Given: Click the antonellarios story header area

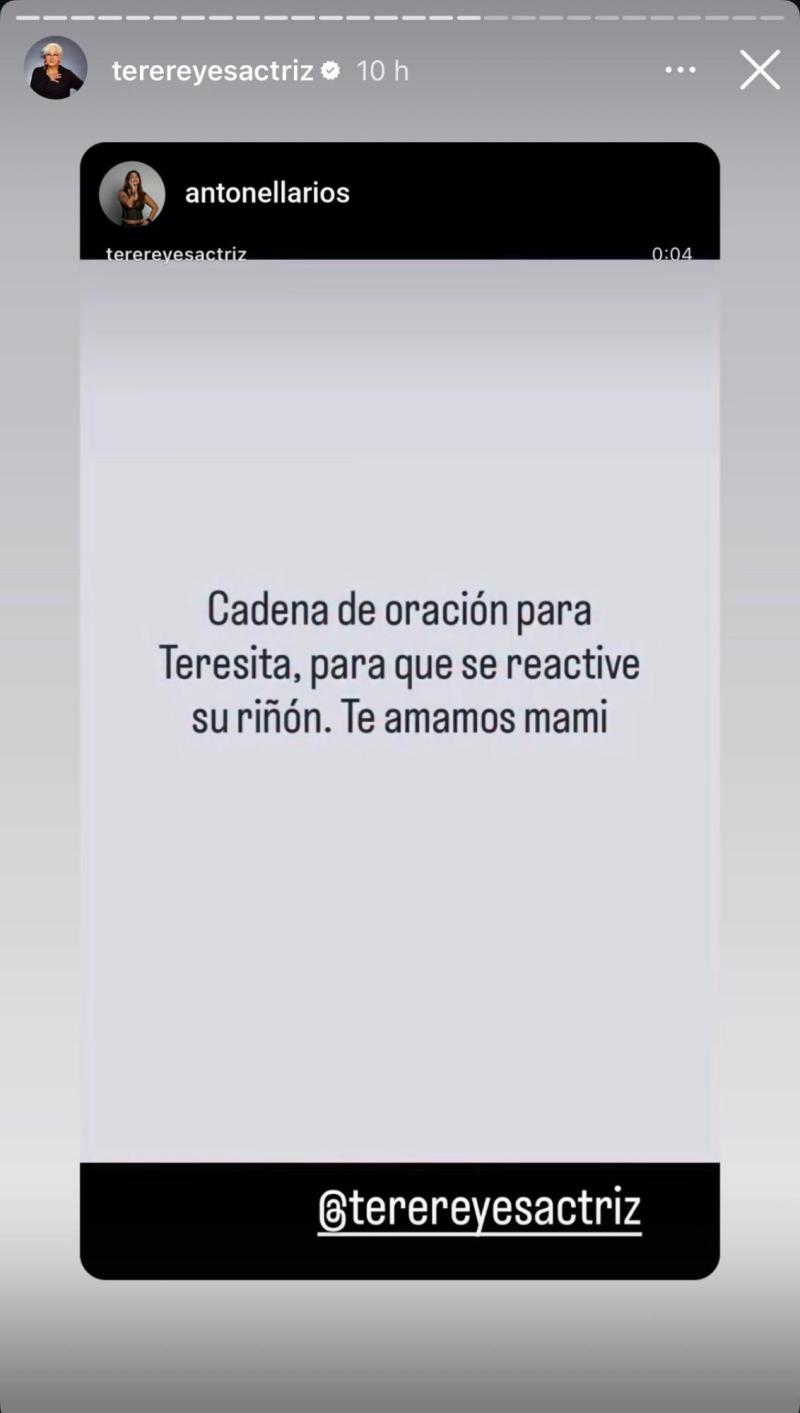Looking at the screenshot, I should (400, 193).
